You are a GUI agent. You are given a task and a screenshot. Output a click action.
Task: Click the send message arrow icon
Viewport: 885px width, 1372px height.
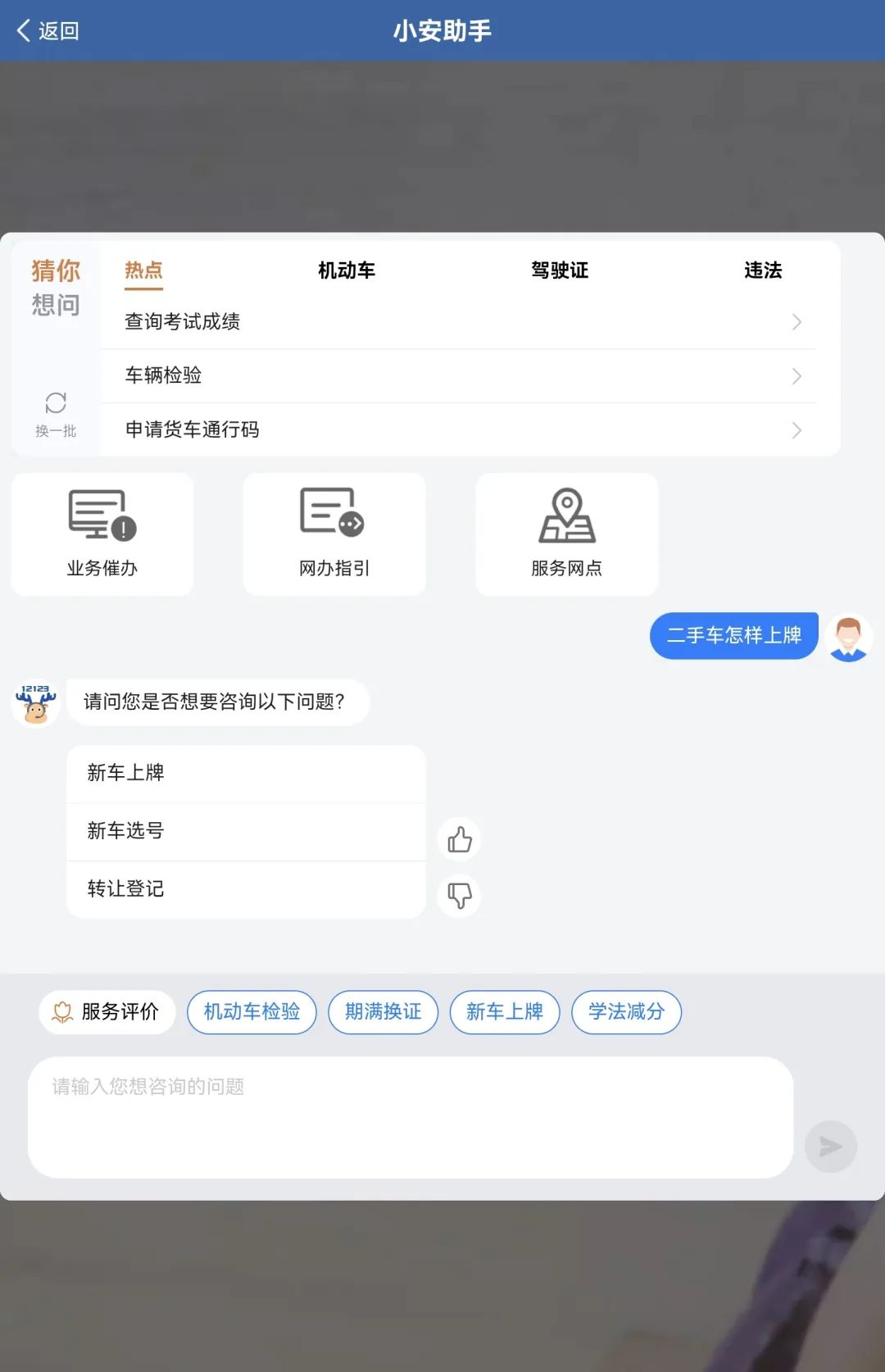click(x=830, y=1147)
